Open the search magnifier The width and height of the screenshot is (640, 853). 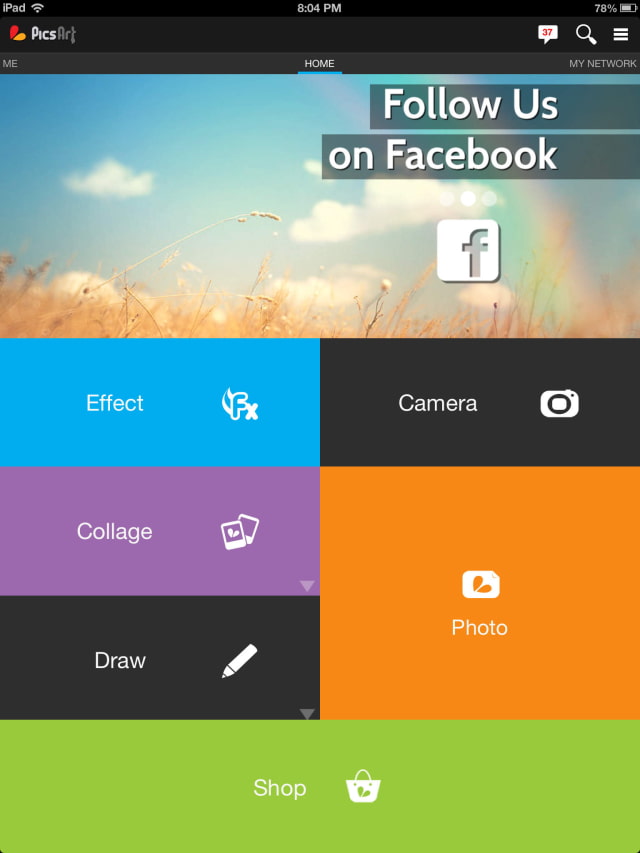tap(586, 35)
